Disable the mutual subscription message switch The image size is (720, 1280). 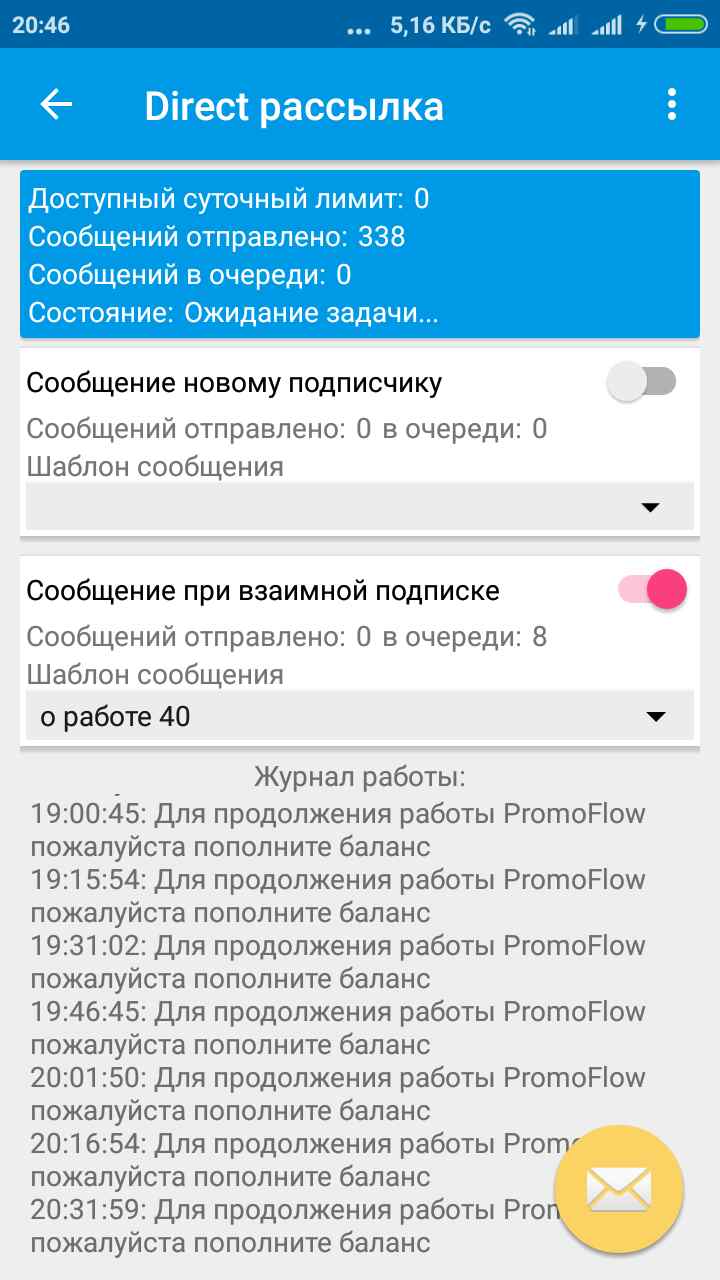tap(653, 590)
